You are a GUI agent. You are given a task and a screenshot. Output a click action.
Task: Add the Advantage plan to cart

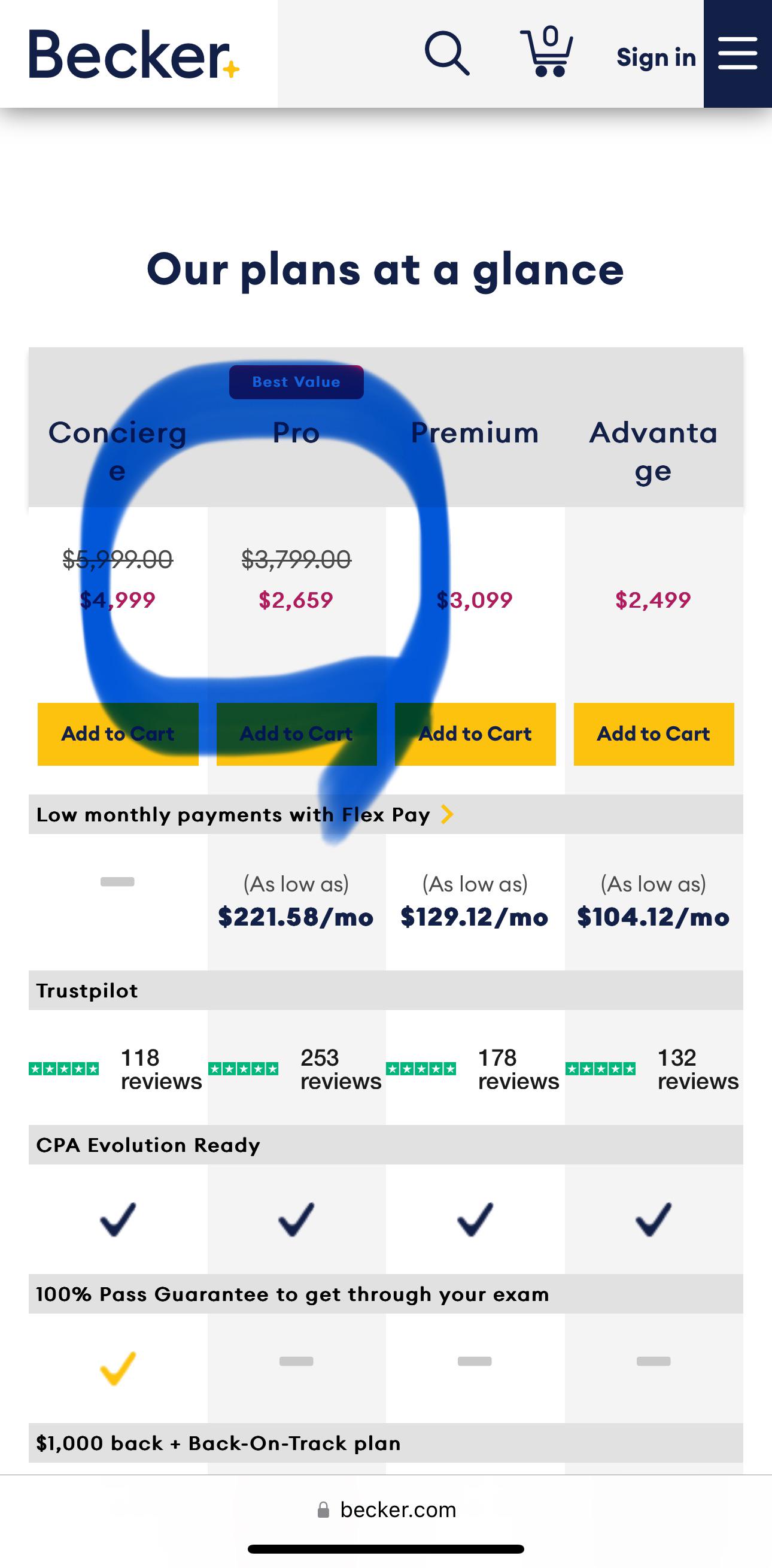653,733
